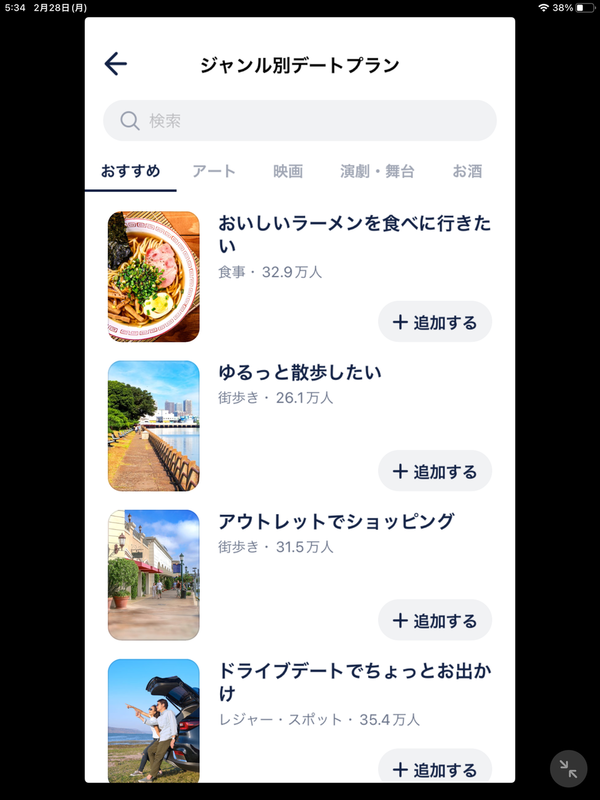
Task: Switch to the 映画 tab
Action: point(288,171)
